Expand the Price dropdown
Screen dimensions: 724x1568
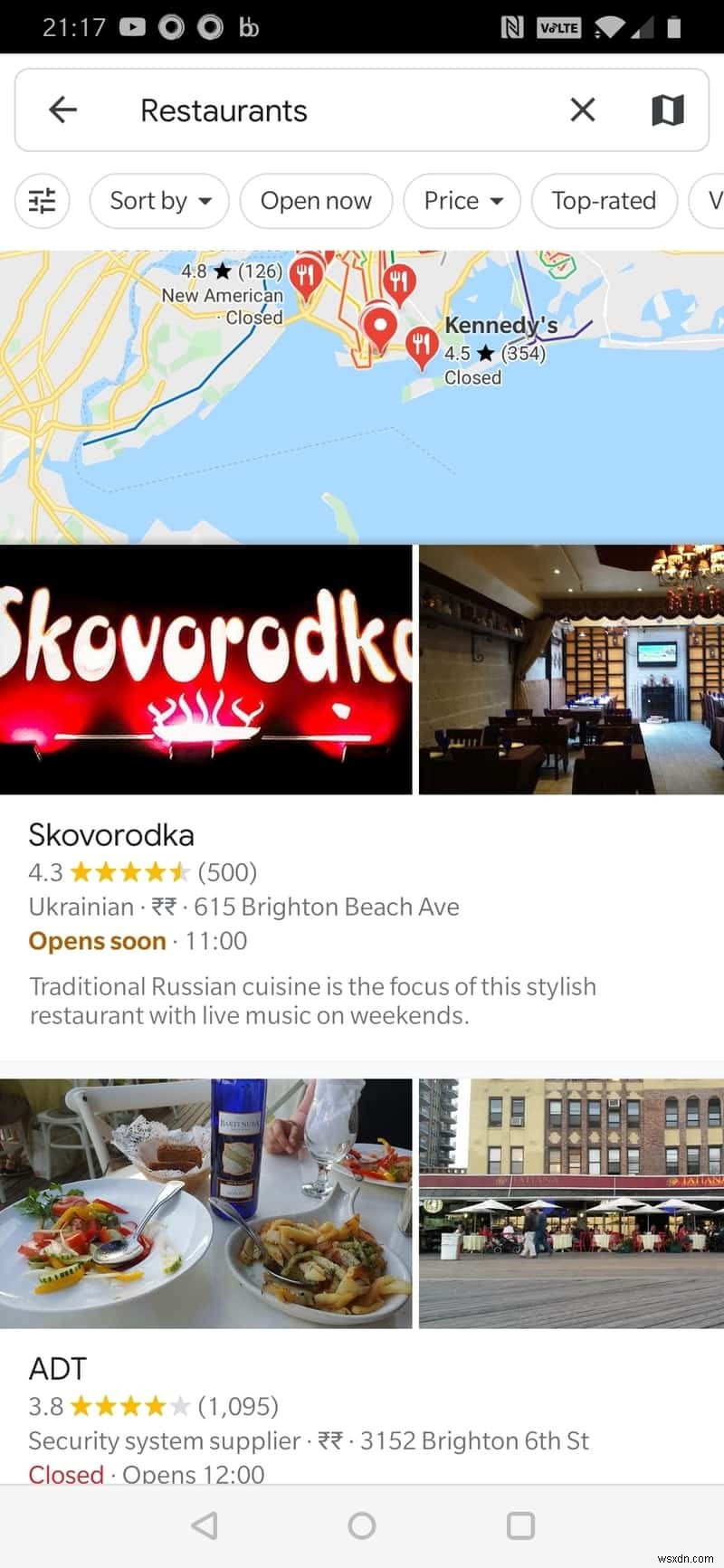click(462, 200)
